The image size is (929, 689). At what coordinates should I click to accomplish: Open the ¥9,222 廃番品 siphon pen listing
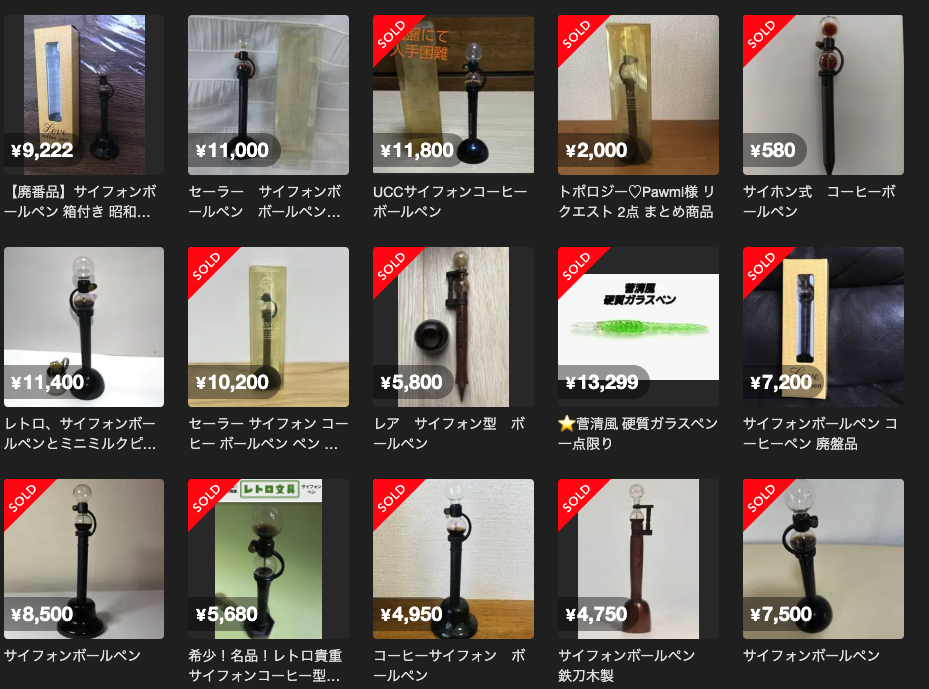tap(84, 95)
